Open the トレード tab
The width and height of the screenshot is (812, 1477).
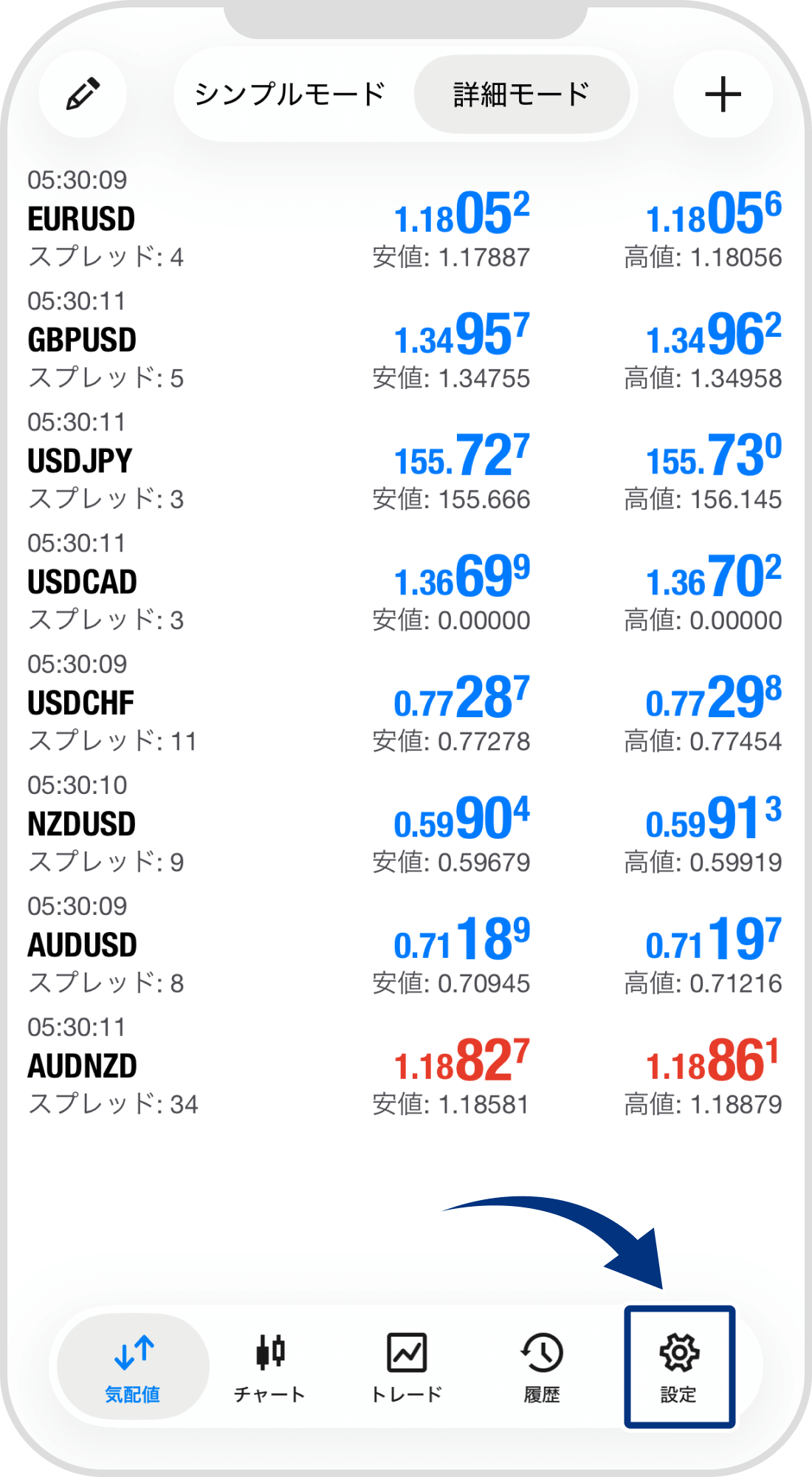tap(407, 1367)
